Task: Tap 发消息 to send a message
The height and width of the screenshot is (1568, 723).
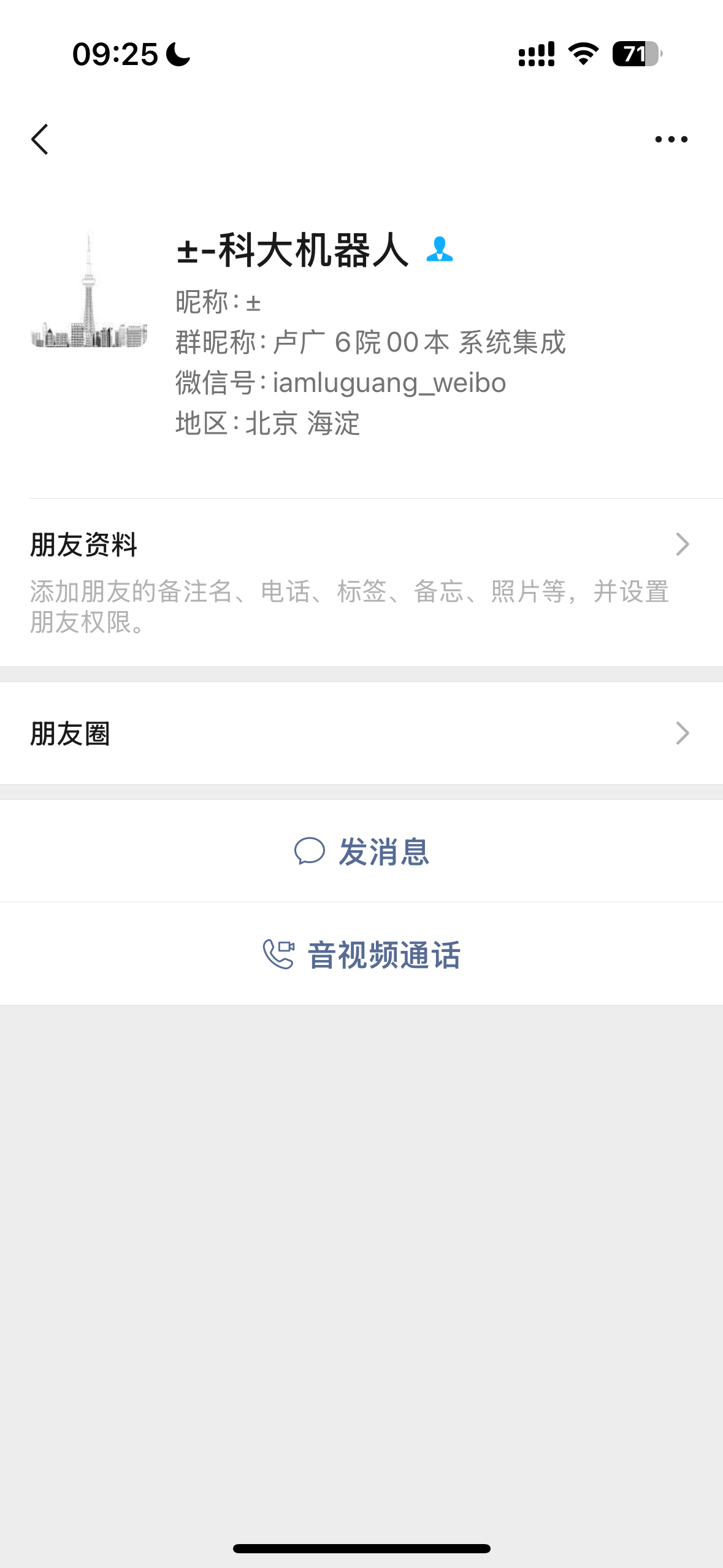Action: (362, 851)
